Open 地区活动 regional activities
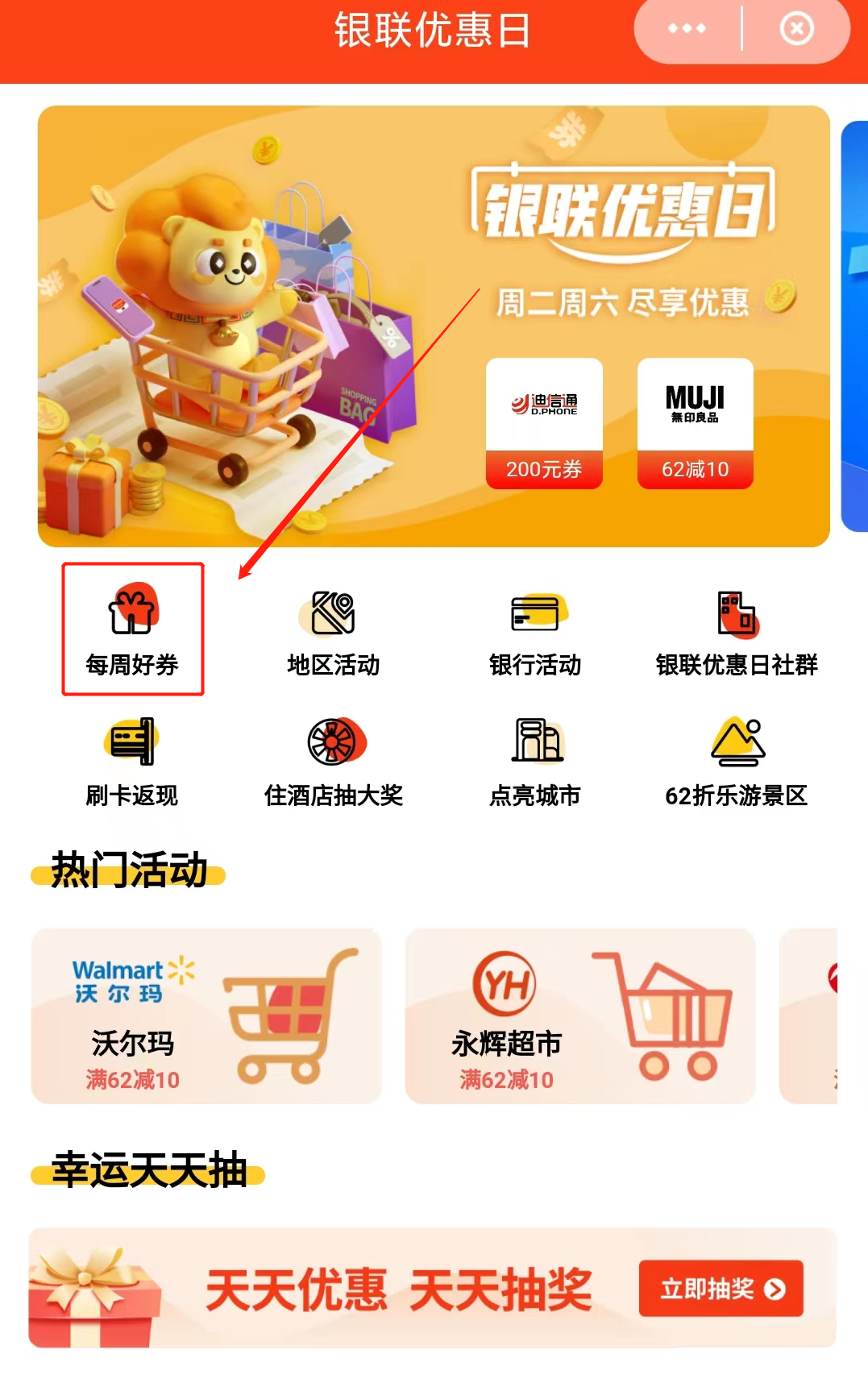 point(333,631)
